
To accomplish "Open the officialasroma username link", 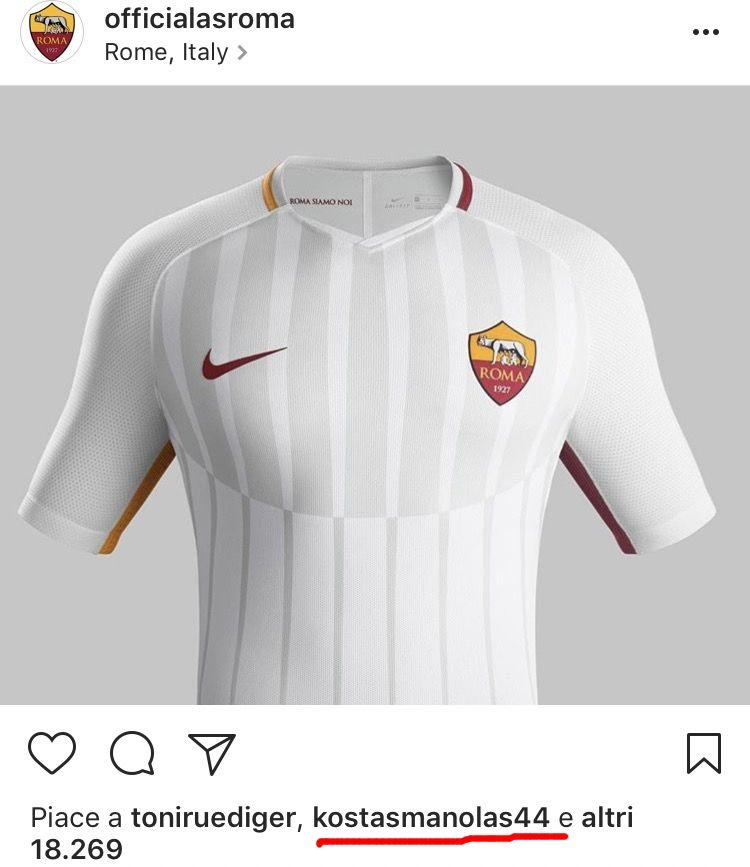I will point(199,18).
